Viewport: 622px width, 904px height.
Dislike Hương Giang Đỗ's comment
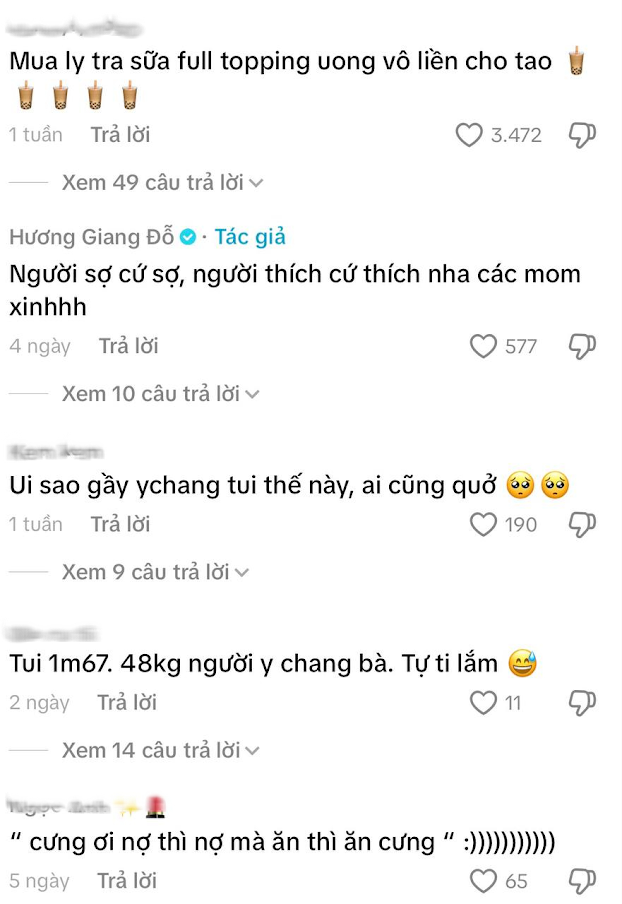pyautogui.click(x=582, y=346)
